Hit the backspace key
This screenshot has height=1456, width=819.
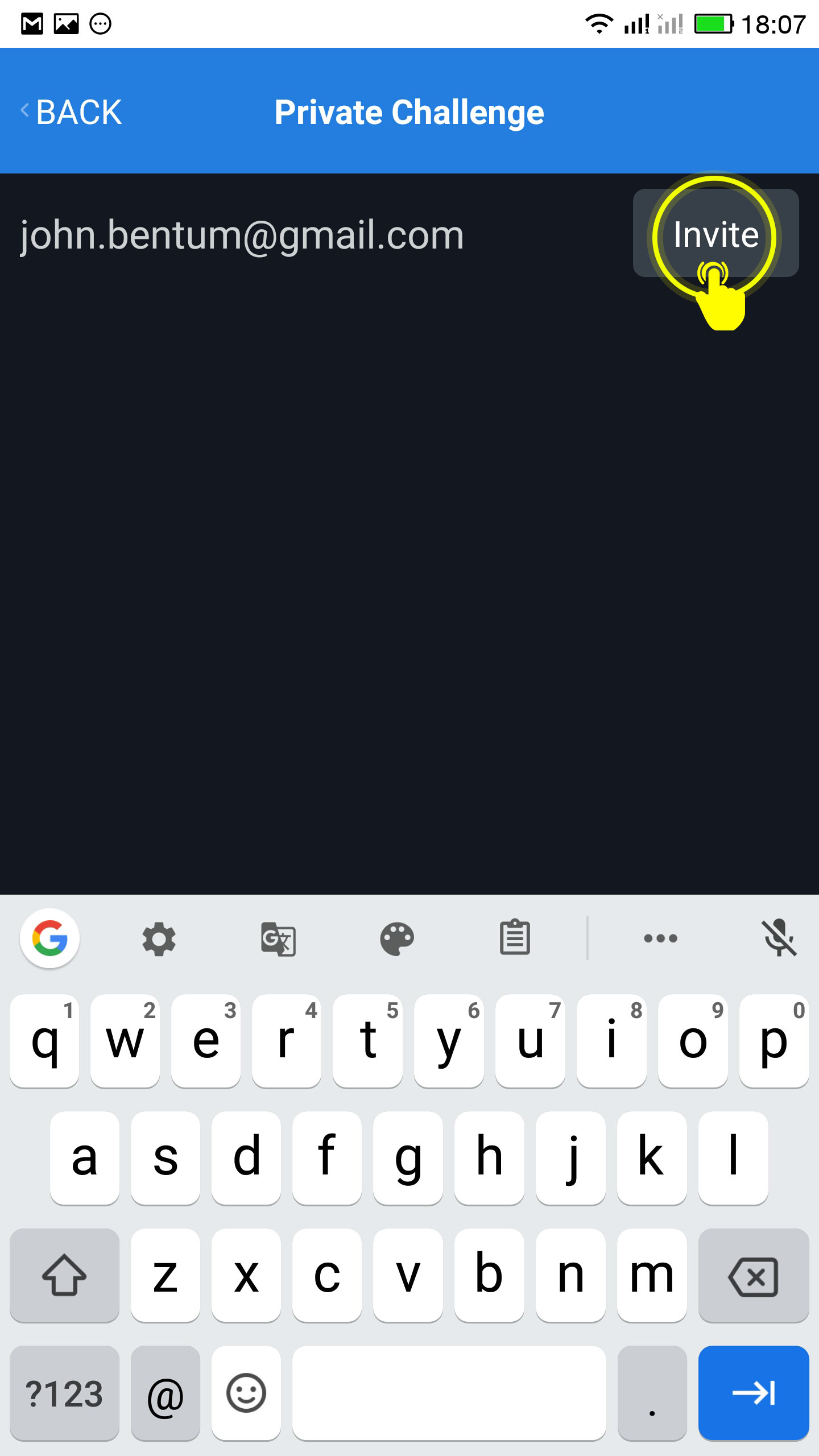(754, 1276)
